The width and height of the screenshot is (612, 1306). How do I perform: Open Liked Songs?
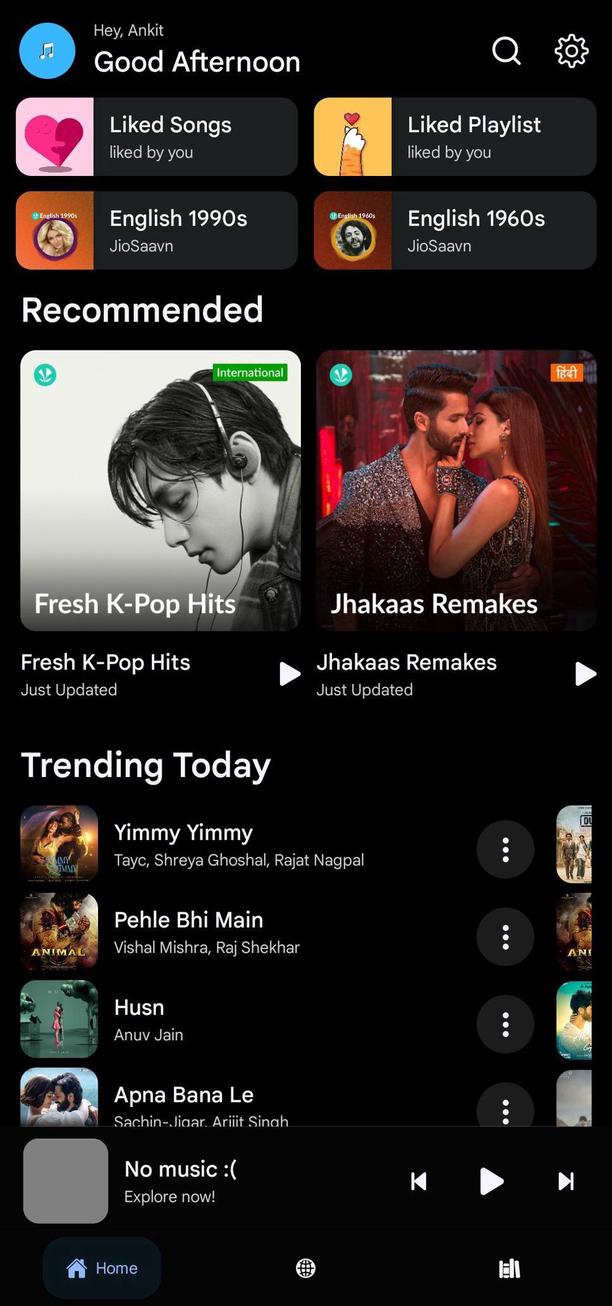pyautogui.click(x=157, y=137)
